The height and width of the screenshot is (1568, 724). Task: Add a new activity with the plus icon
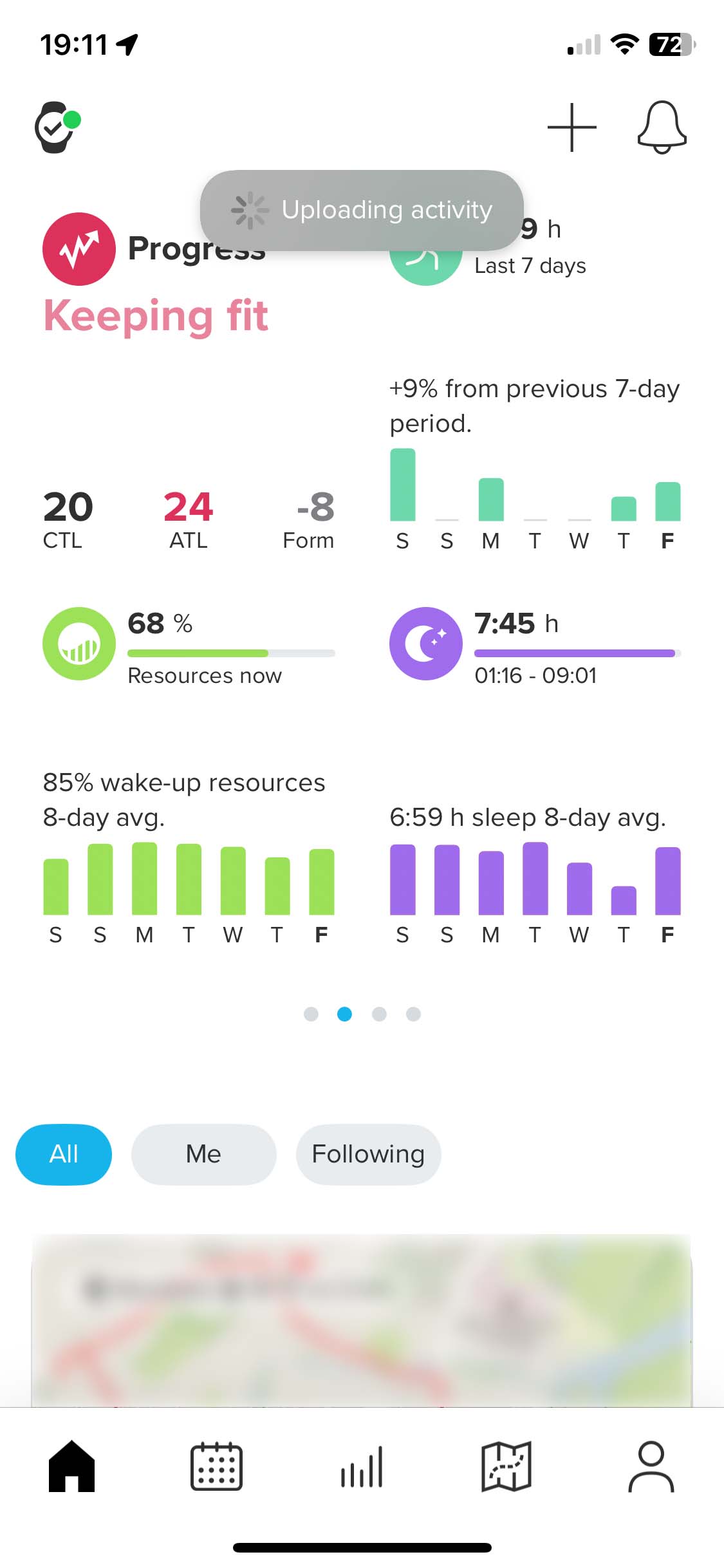pos(571,127)
